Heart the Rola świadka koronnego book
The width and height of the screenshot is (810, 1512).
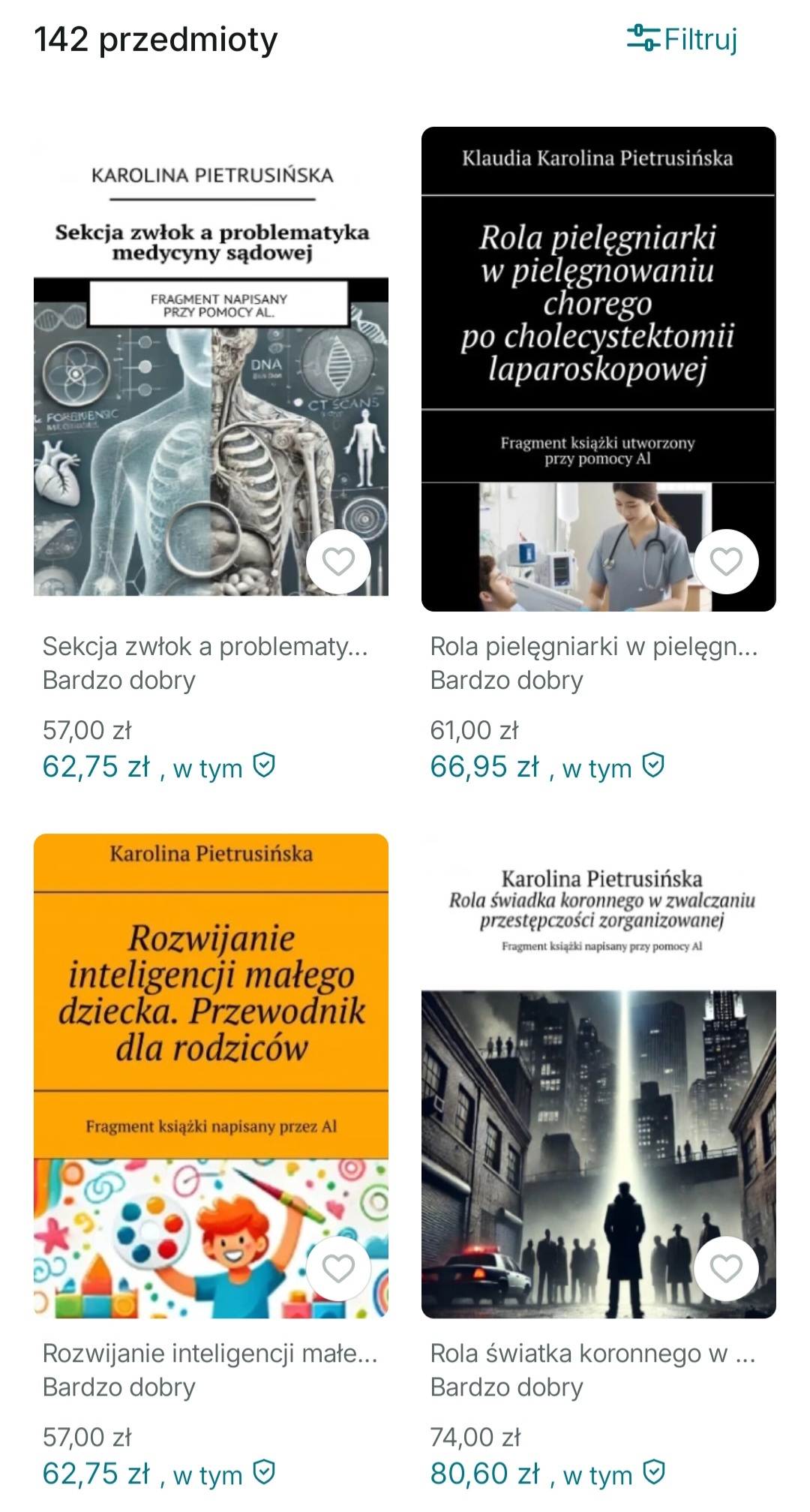coord(726,1268)
